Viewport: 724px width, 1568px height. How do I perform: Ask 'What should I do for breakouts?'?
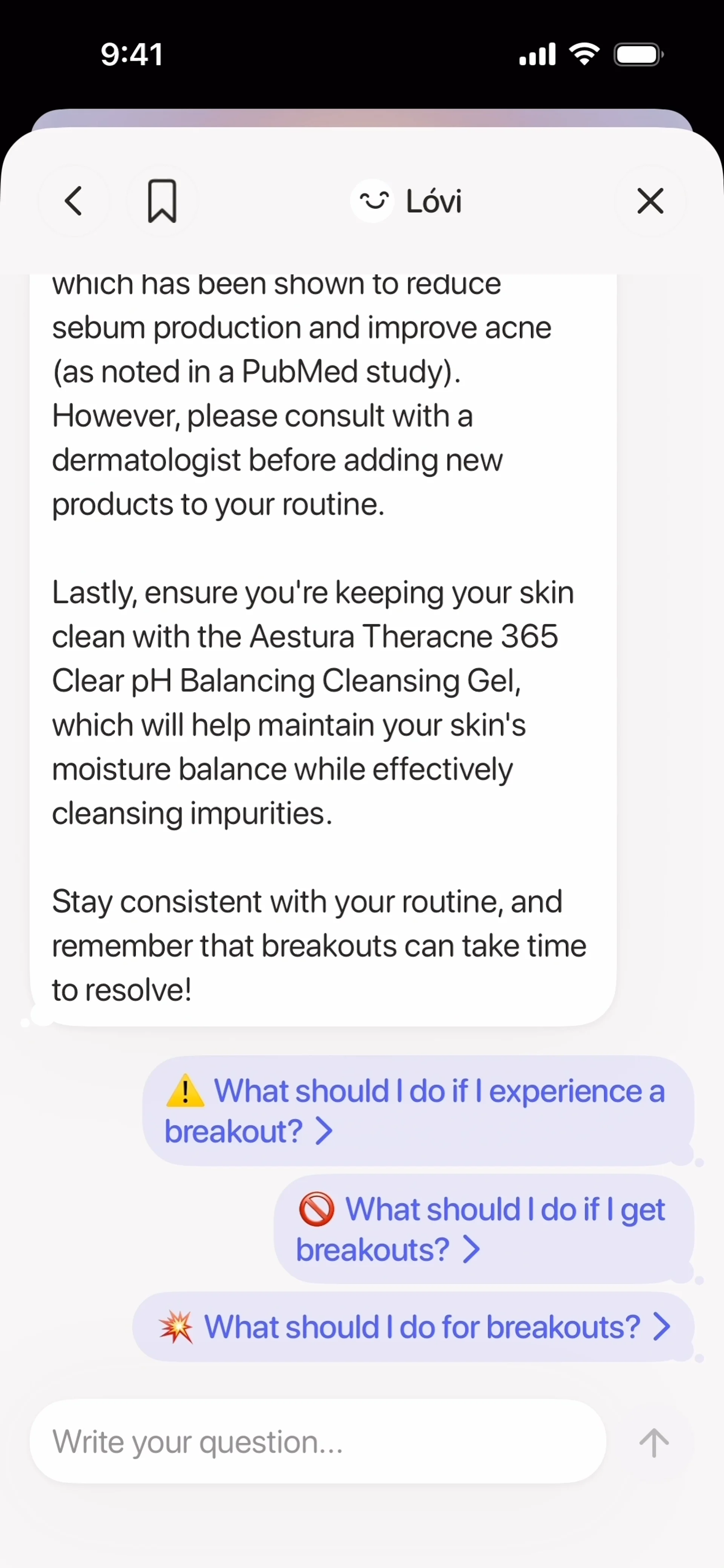[414, 1327]
